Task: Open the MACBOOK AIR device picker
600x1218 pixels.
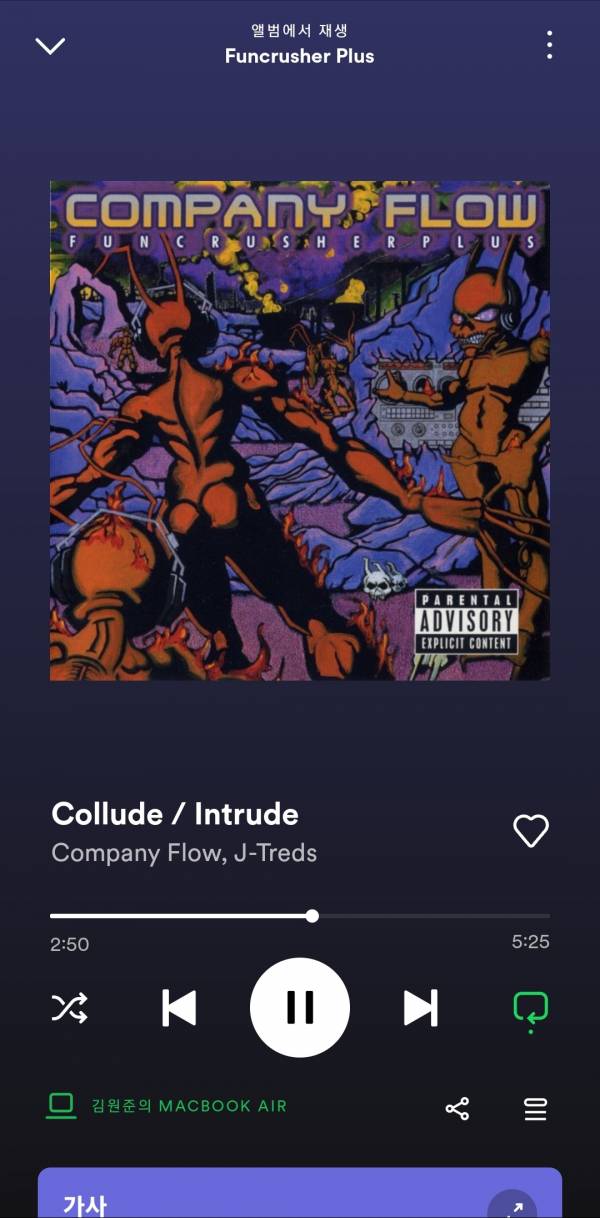Action: (168, 1106)
